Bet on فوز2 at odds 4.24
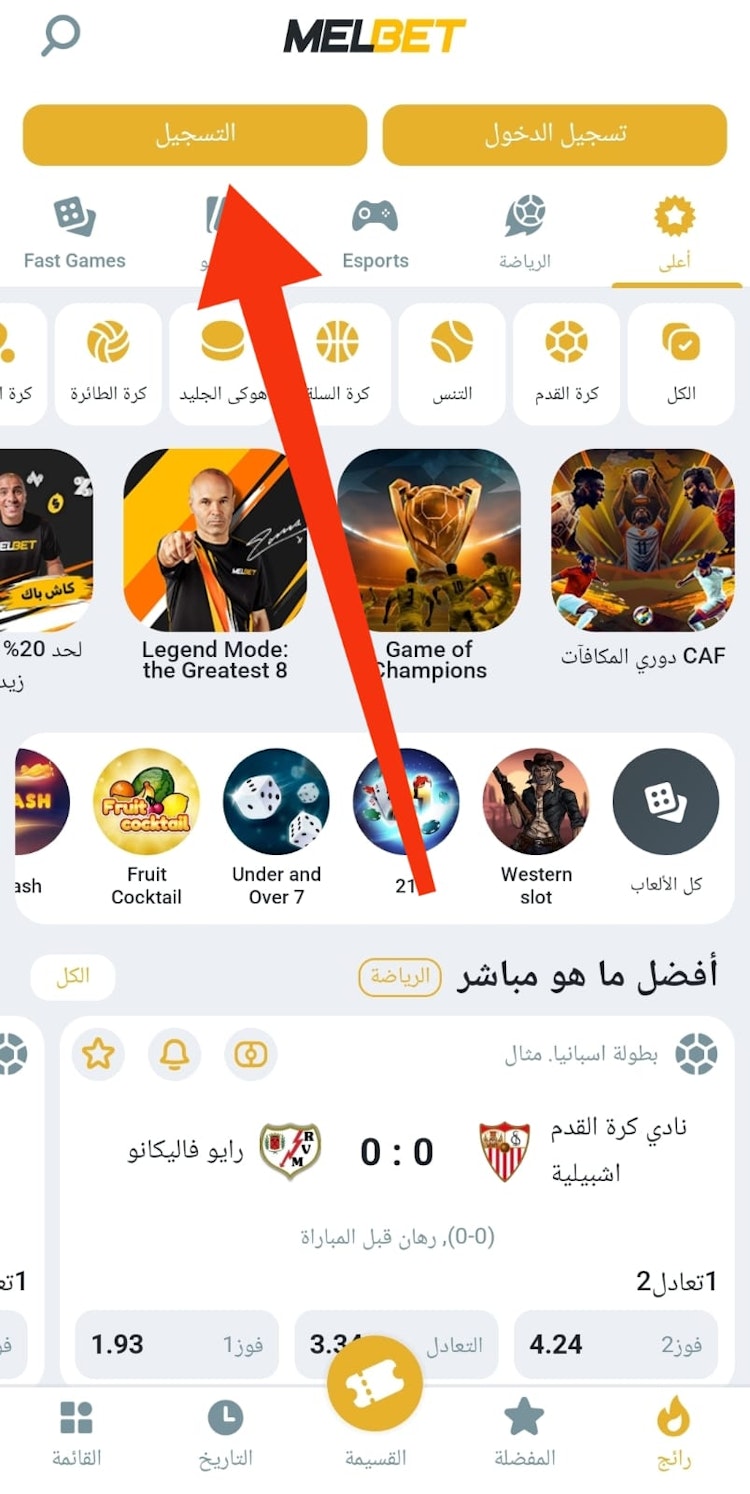 pyautogui.click(x=615, y=1344)
